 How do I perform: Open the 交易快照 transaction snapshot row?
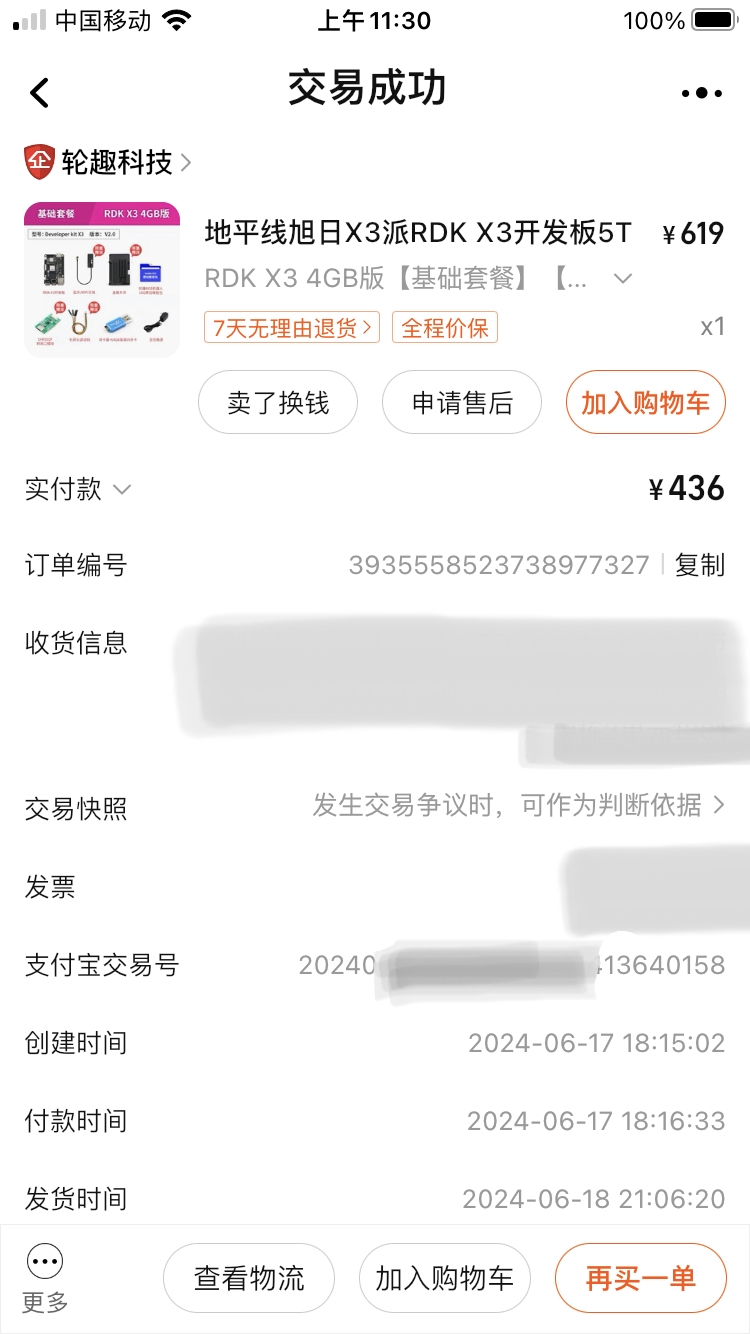tap(375, 807)
